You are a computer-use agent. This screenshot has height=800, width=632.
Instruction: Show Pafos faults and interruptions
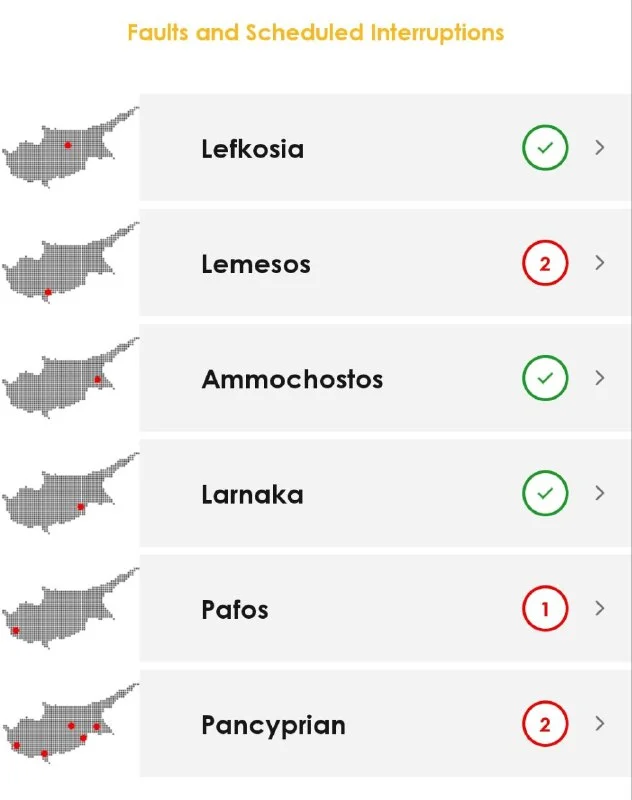tap(384, 609)
